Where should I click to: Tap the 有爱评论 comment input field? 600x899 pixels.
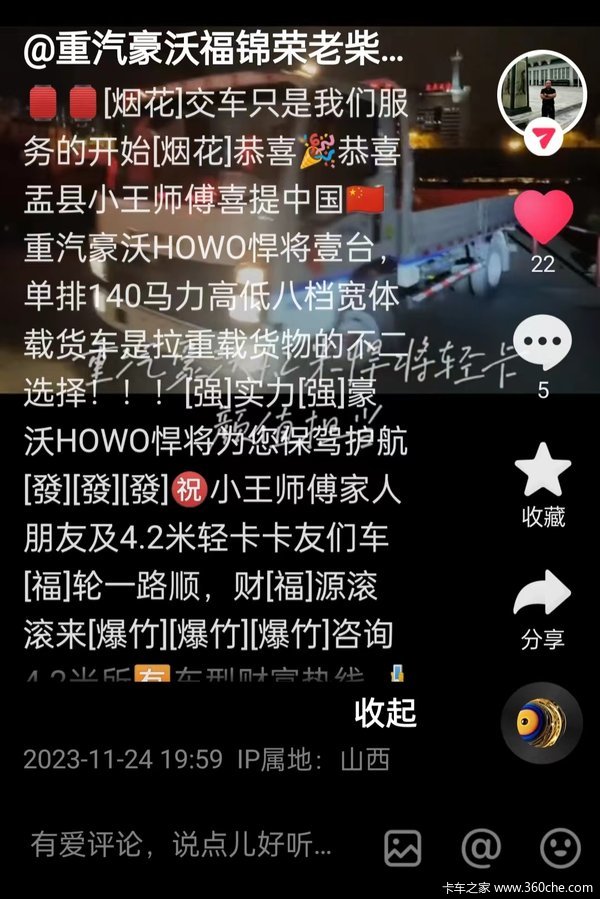[x=180, y=845]
